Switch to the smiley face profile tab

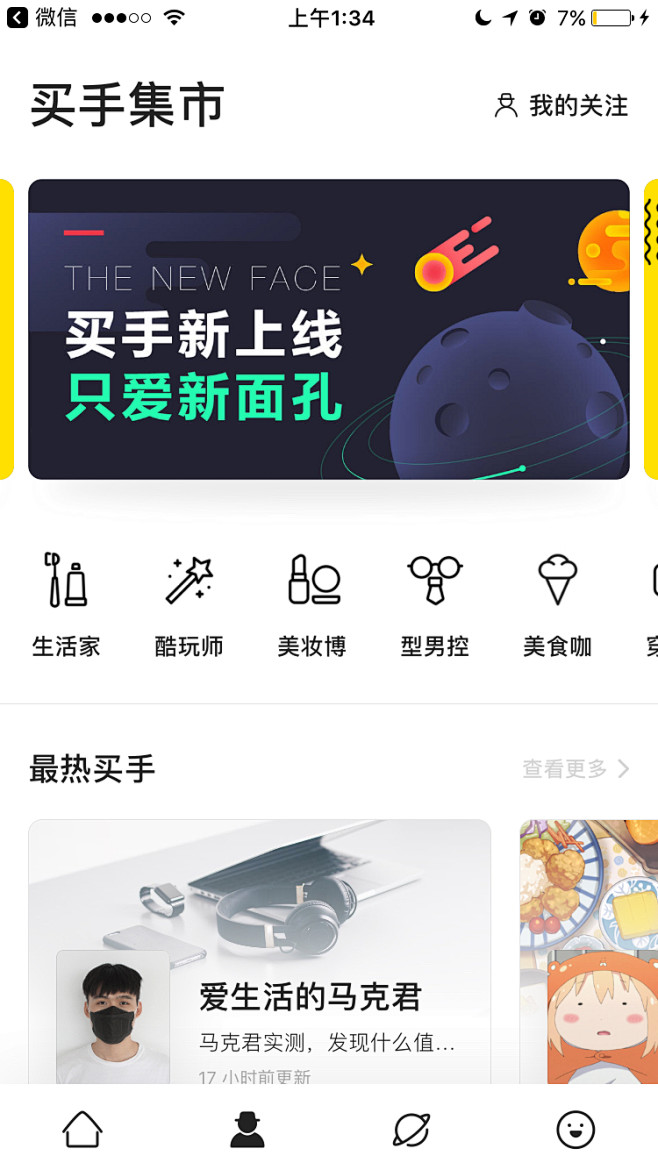[x=575, y=1130]
